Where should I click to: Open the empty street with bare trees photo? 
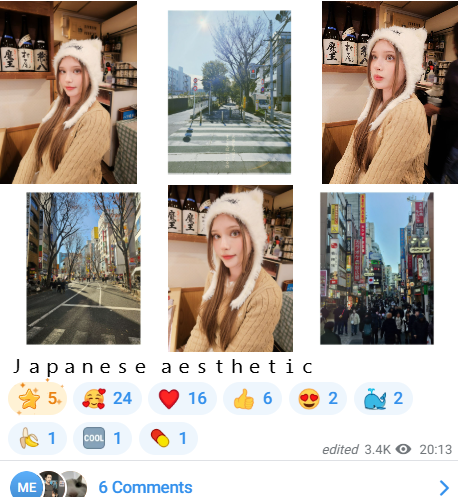(83, 268)
